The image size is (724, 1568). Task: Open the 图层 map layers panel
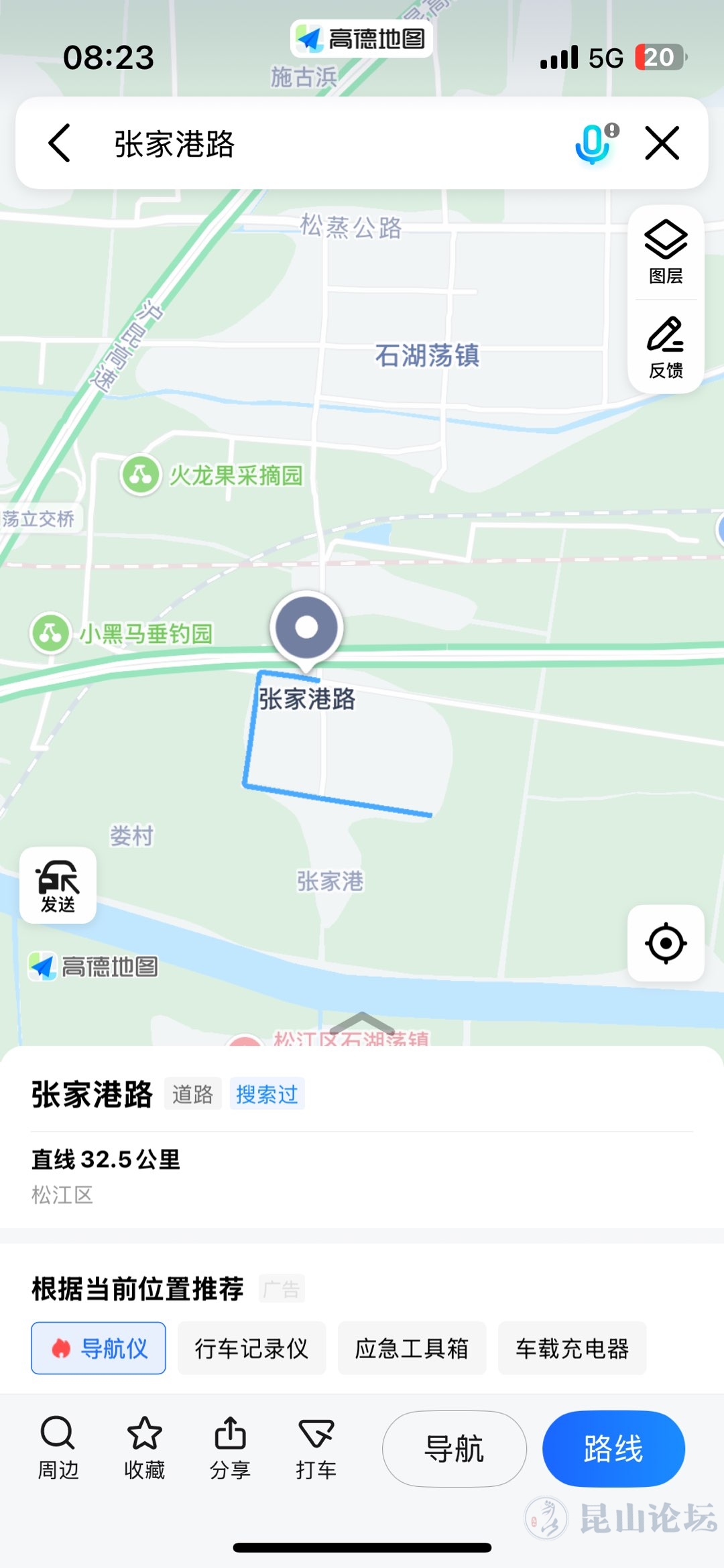(666, 252)
